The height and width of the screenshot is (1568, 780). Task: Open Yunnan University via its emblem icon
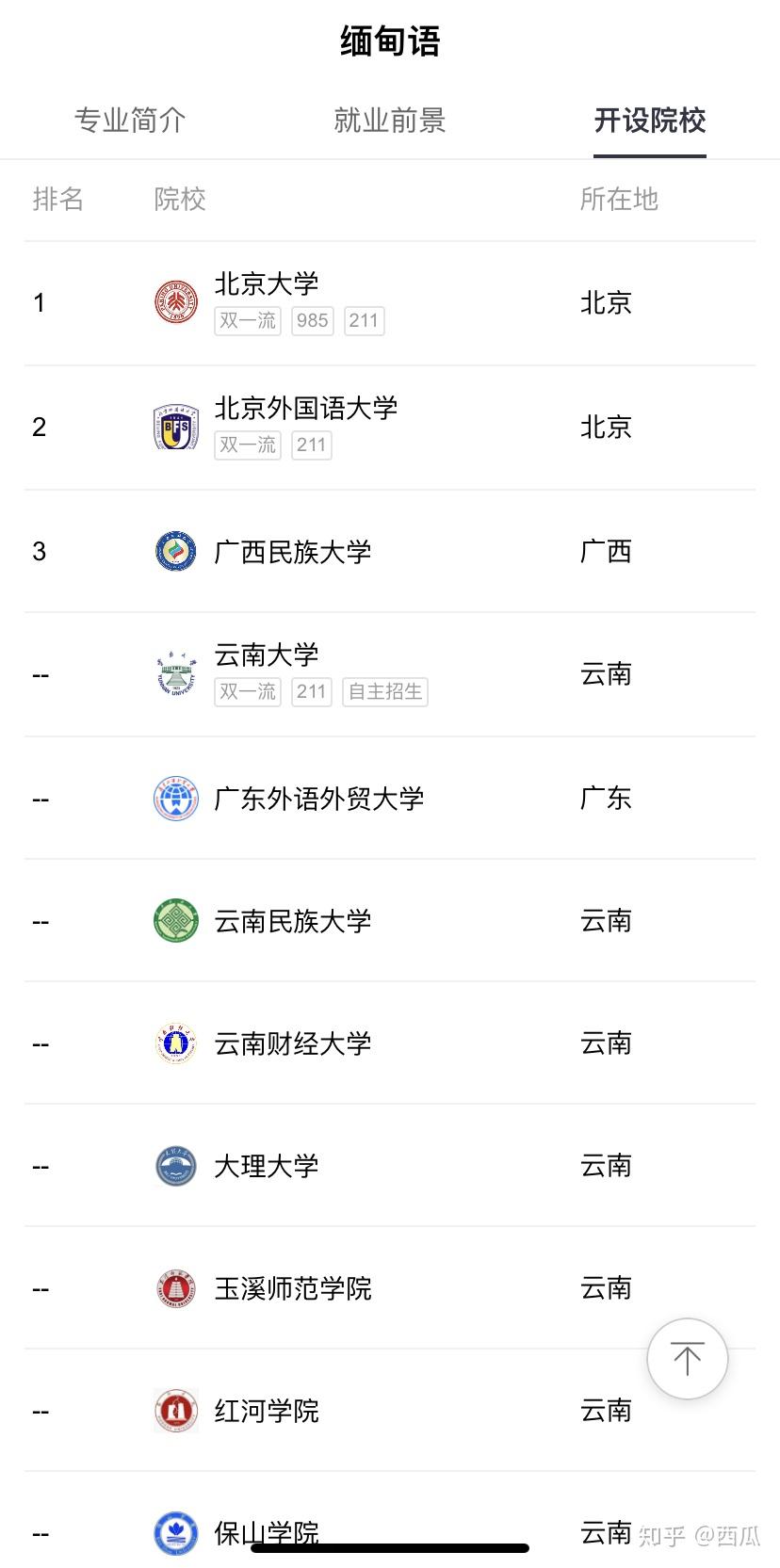[x=175, y=673]
